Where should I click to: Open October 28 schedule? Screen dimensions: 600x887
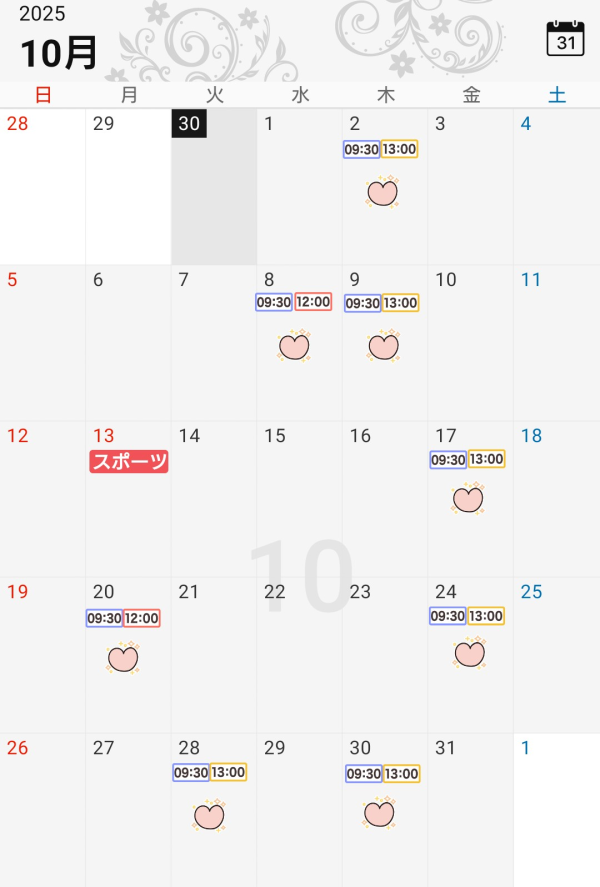213,811
